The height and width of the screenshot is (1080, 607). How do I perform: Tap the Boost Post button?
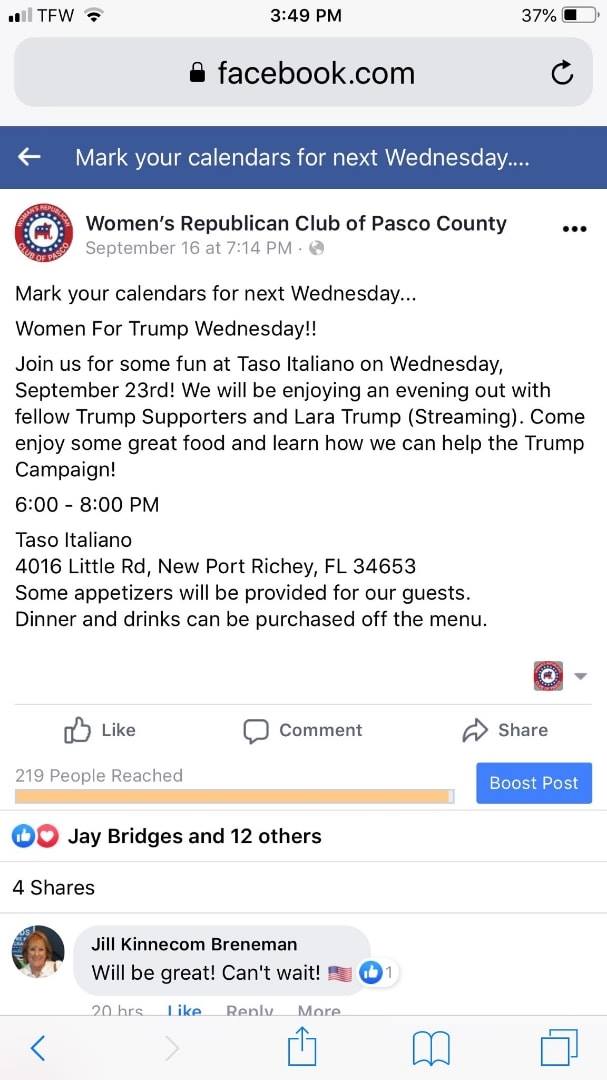pos(534,783)
